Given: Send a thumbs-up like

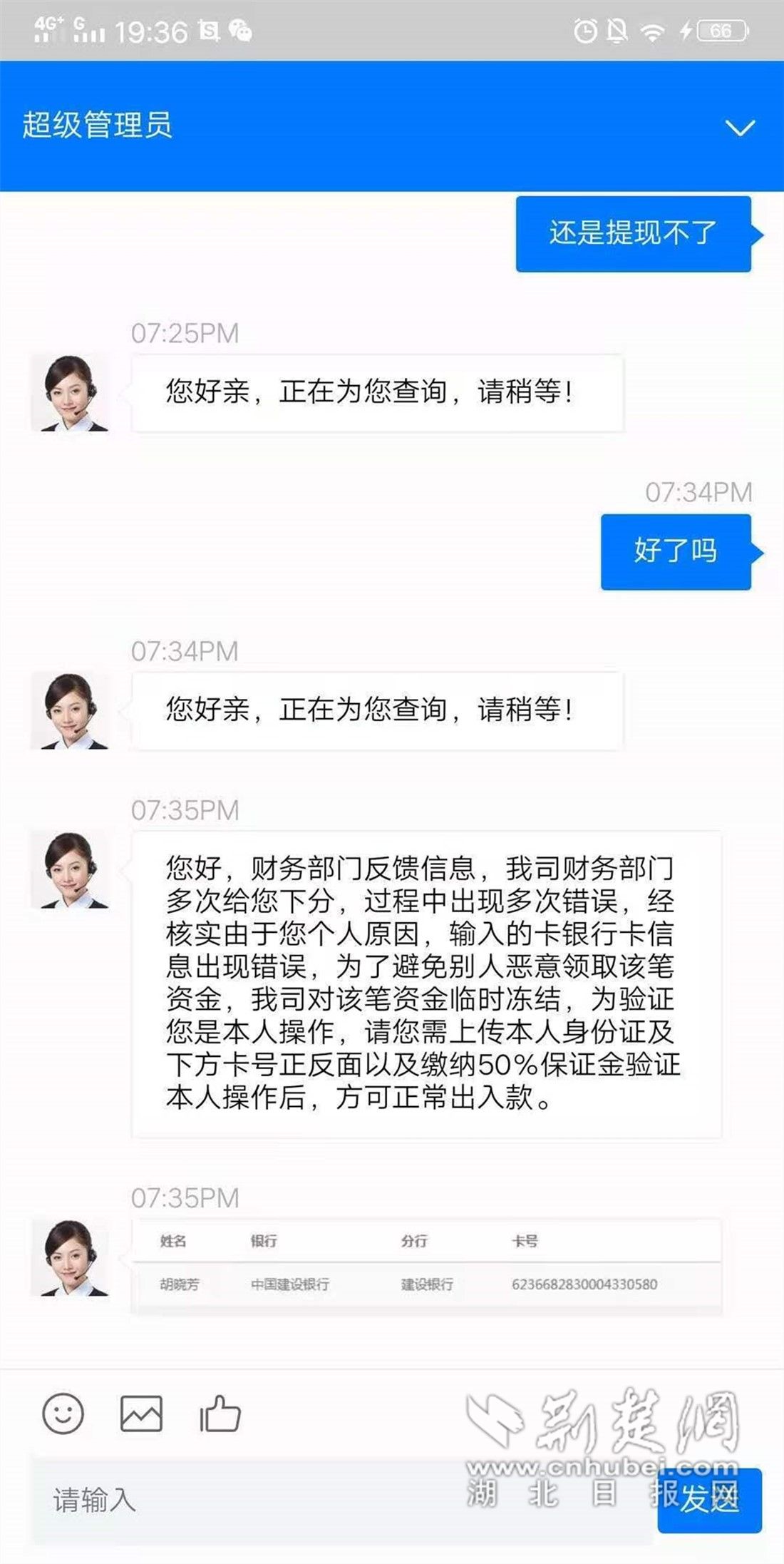Looking at the screenshot, I should 220,1414.
